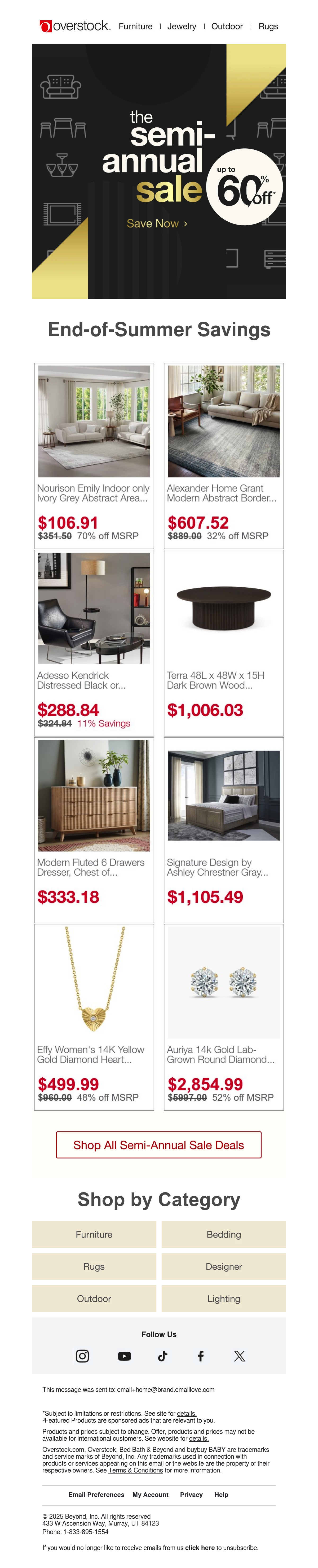View the Effy 14K Gold Heart necklace
The height and width of the screenshot is (1568, 318).
point(94,1017)
